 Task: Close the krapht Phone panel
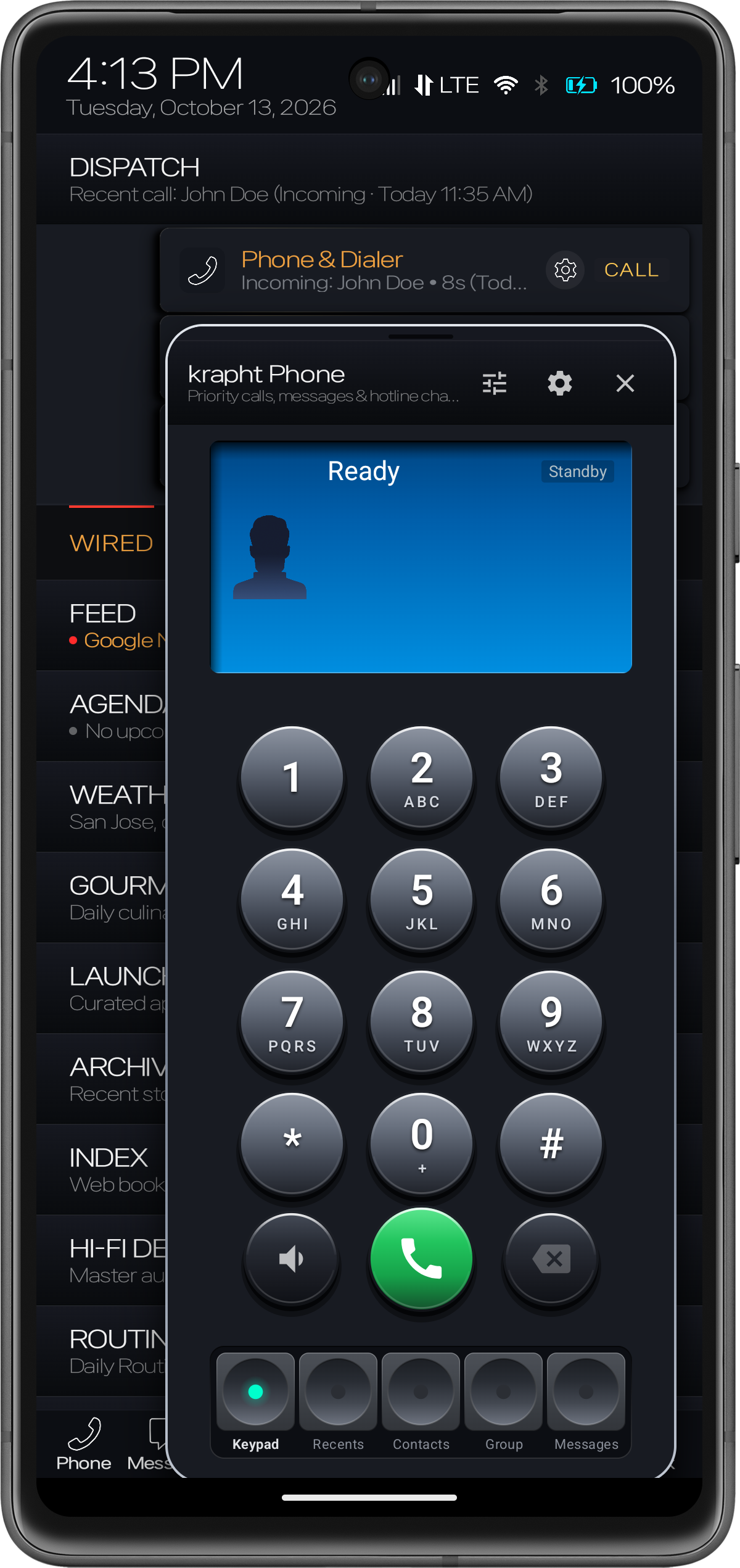coord(625,383)
